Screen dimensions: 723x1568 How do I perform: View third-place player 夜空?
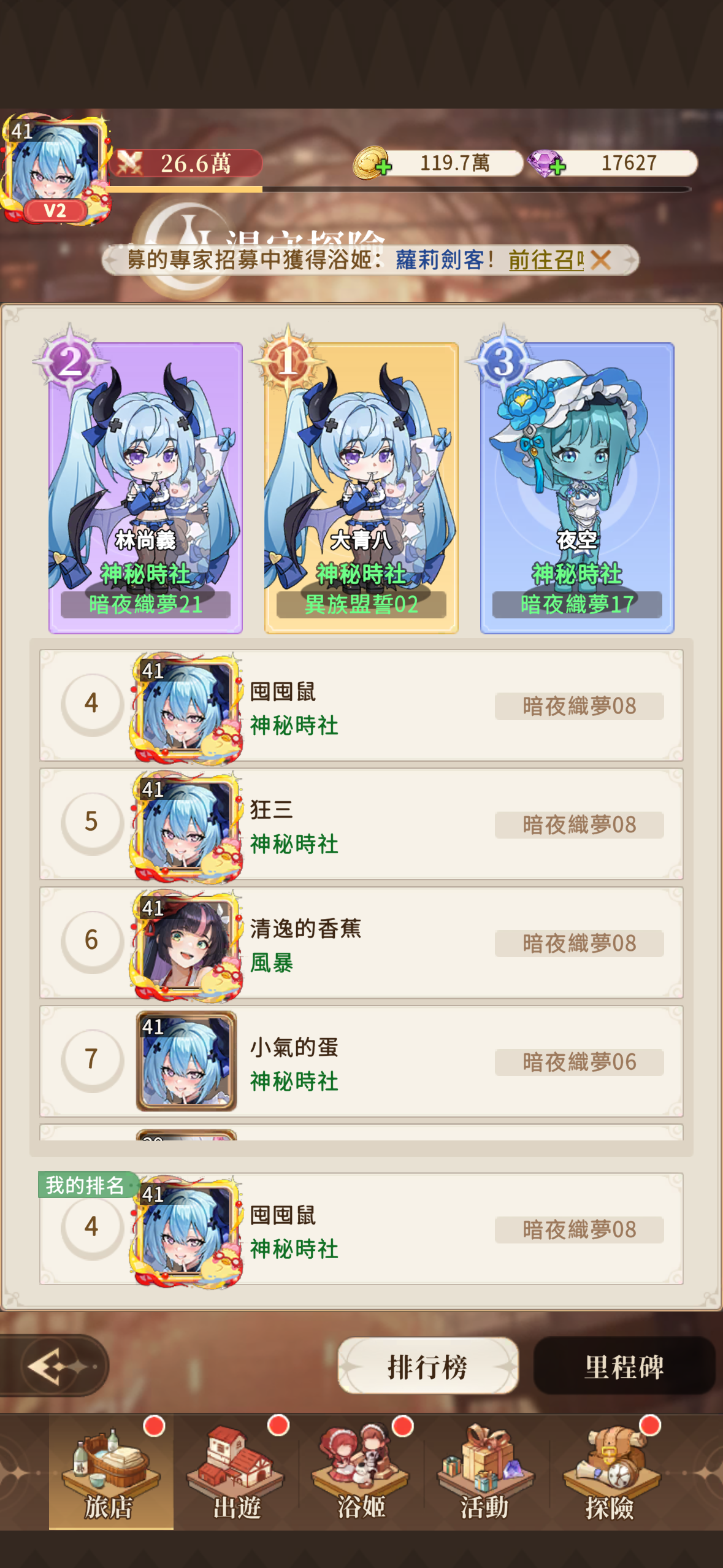click(x=577, y=488)
